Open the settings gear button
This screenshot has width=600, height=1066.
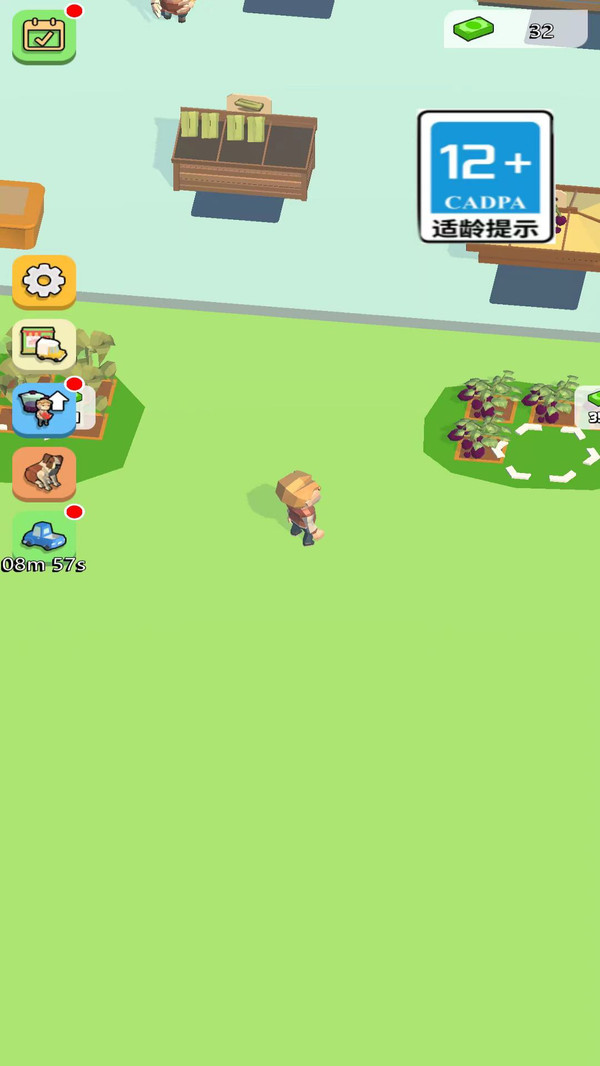(x=44, y=281)
